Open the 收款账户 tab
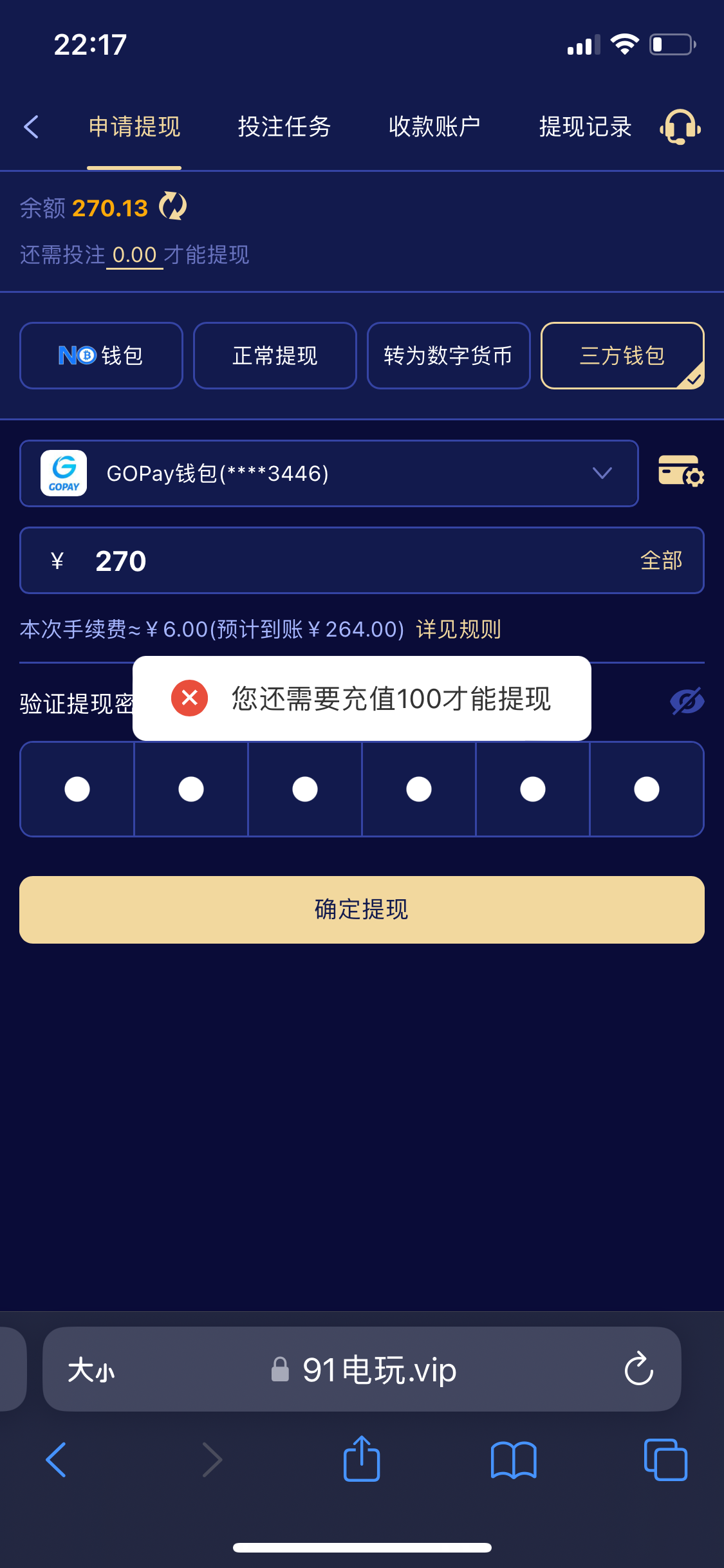724x1568 pixels. (x=434, y=127)
